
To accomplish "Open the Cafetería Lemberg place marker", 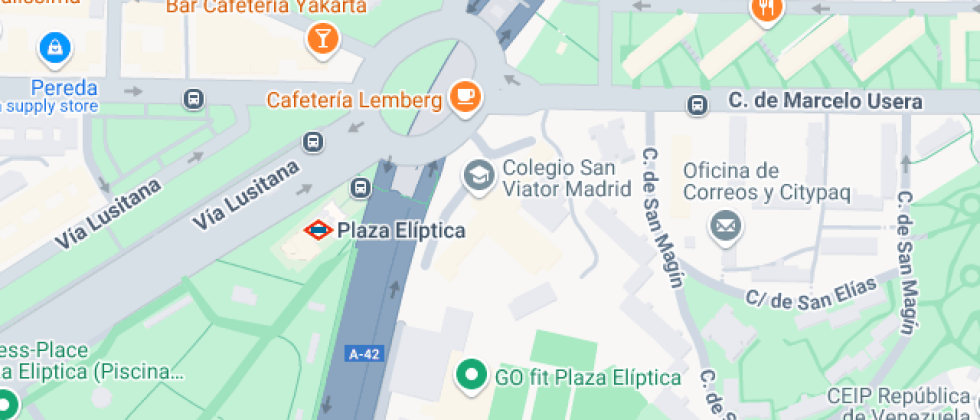I will tap(466, 98).
